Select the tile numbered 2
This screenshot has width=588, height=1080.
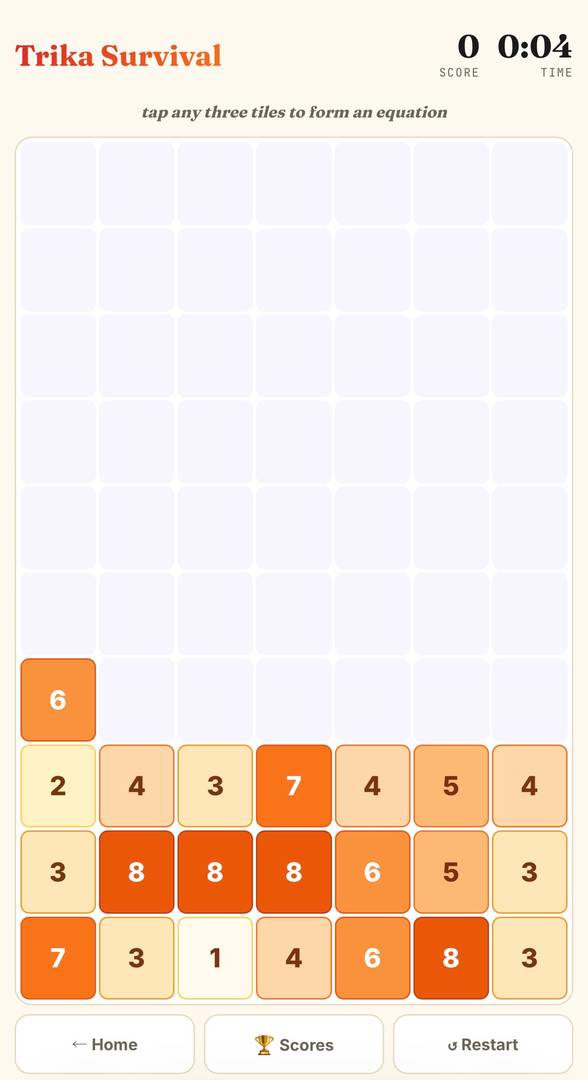coord(58,786)
